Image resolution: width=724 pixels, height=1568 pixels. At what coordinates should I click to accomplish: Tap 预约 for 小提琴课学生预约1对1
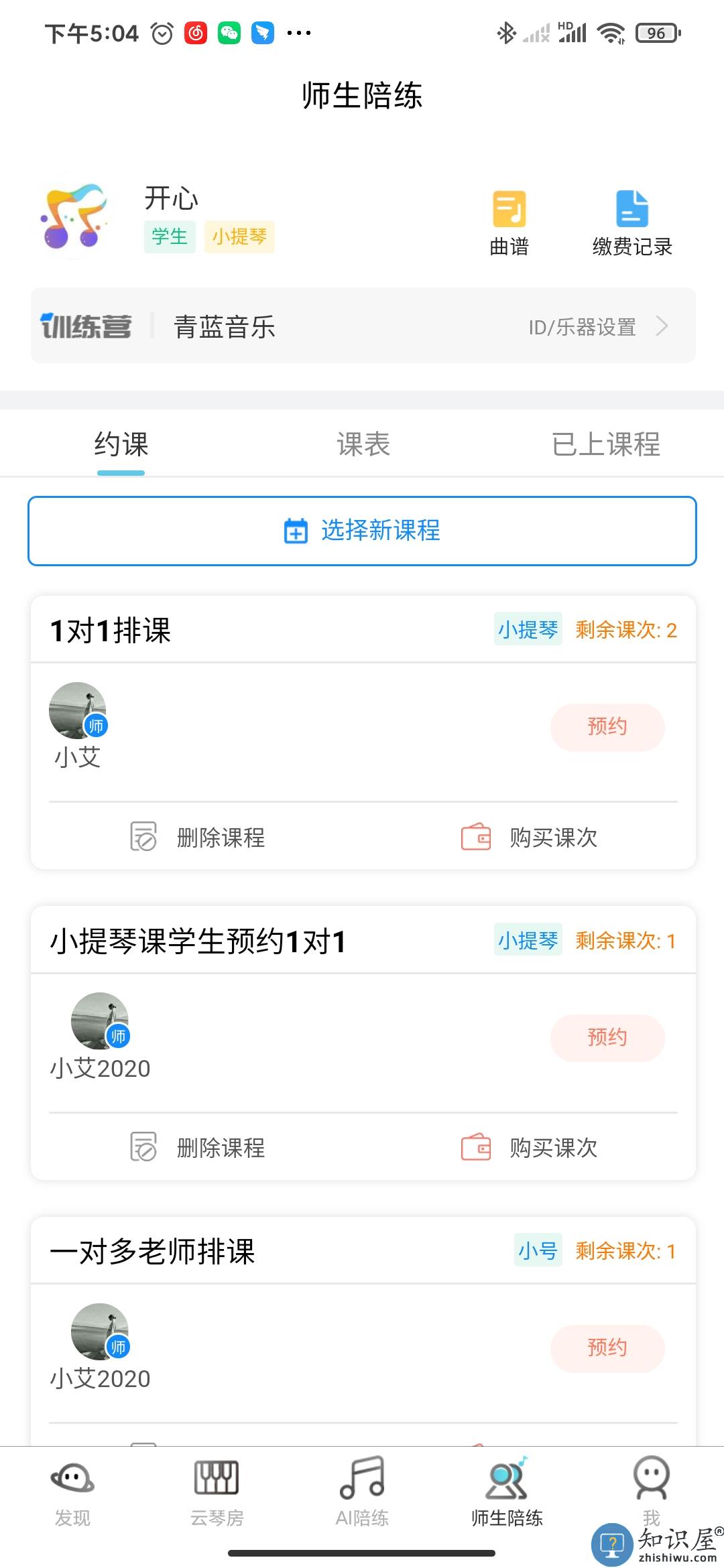[607, 1037]
